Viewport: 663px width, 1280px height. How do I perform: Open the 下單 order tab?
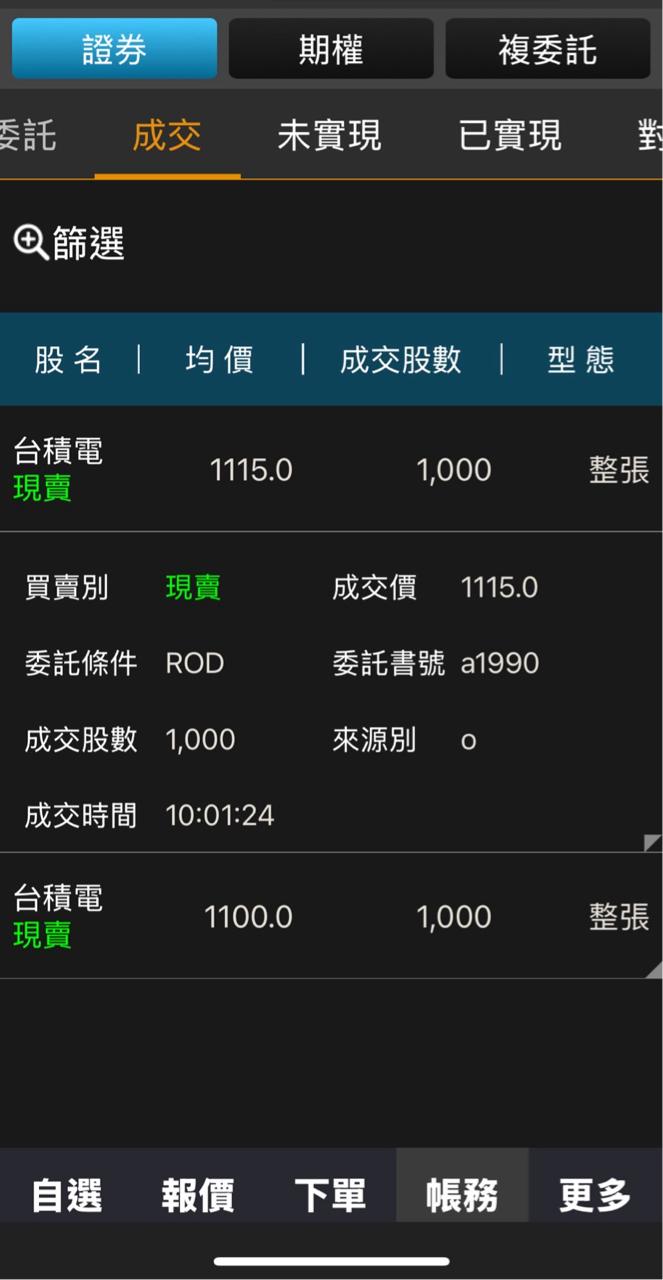330,1194
